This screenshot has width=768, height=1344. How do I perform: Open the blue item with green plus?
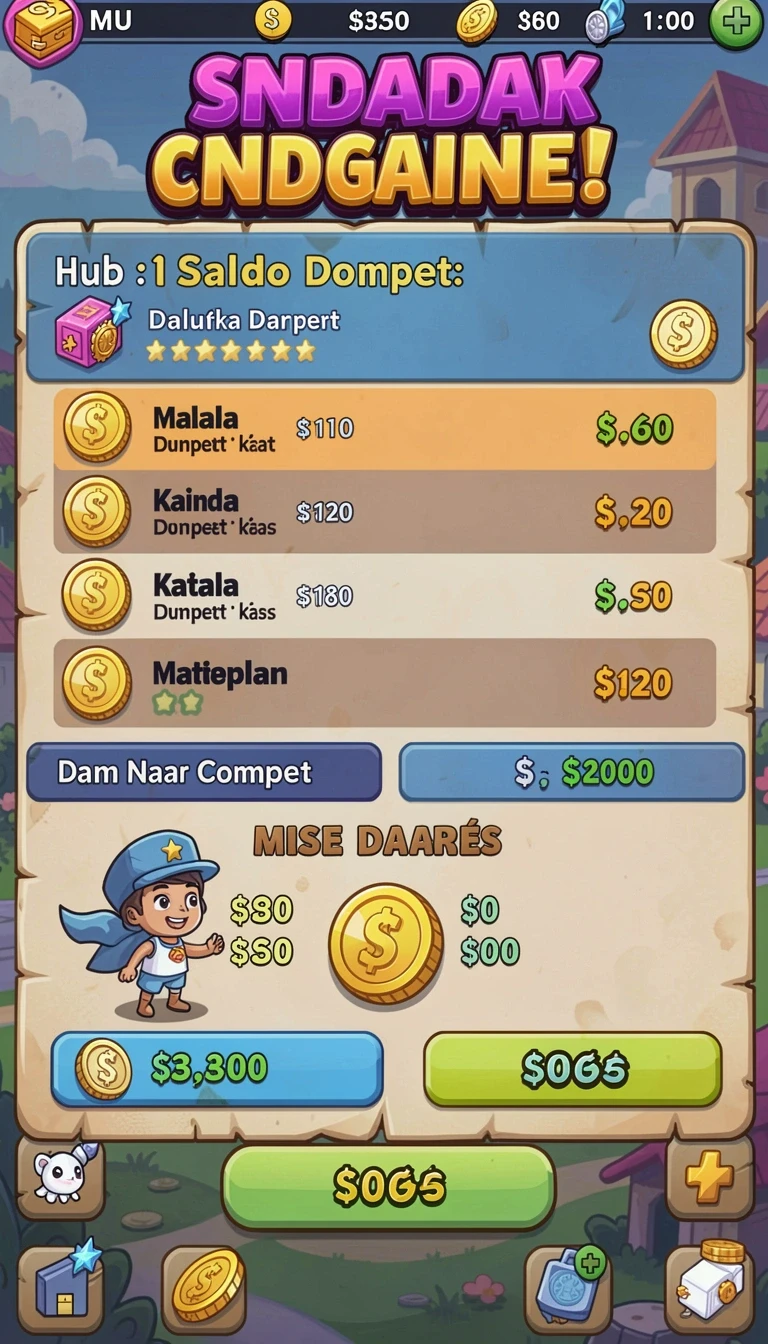(x=568, y=1288)
